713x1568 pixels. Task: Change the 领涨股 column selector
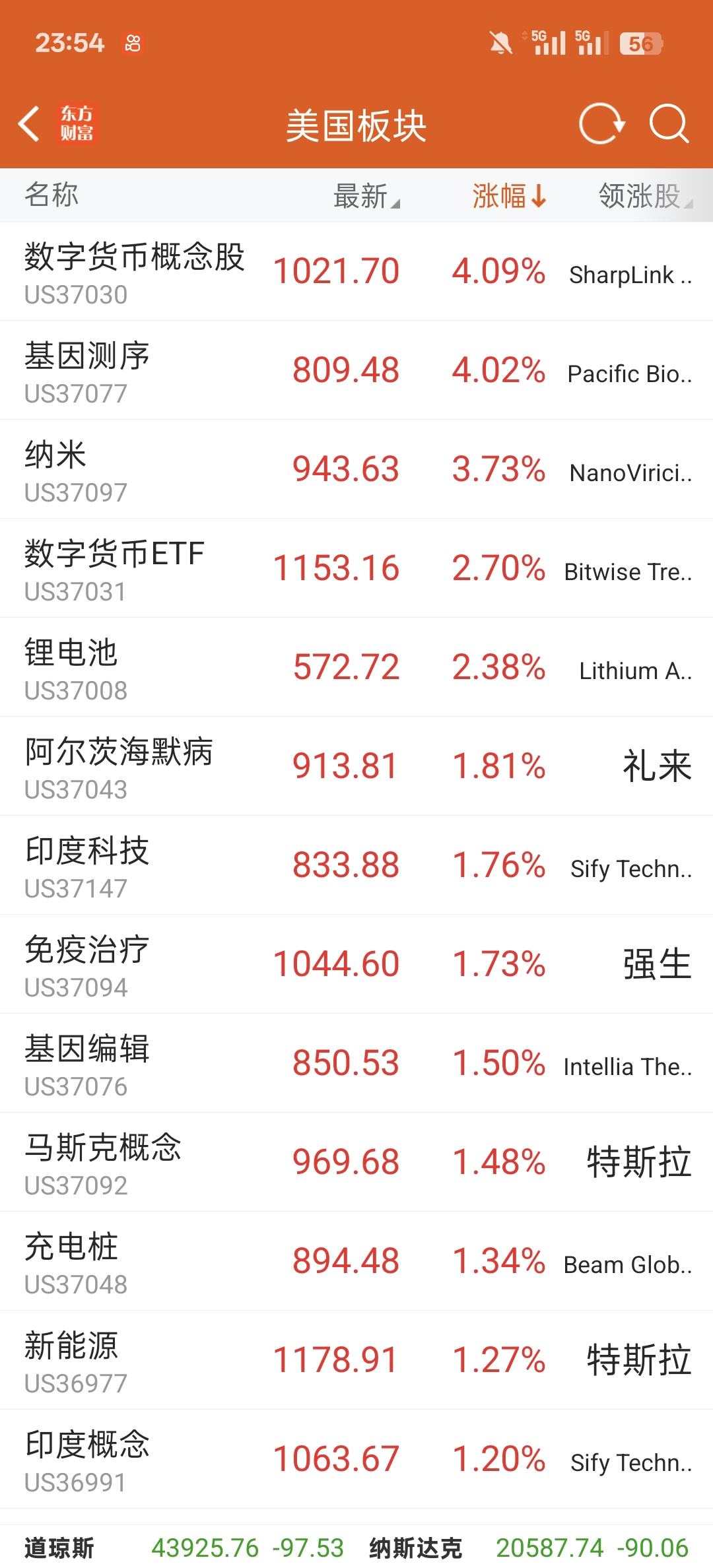pyautogui.click(x=645, y=196)
